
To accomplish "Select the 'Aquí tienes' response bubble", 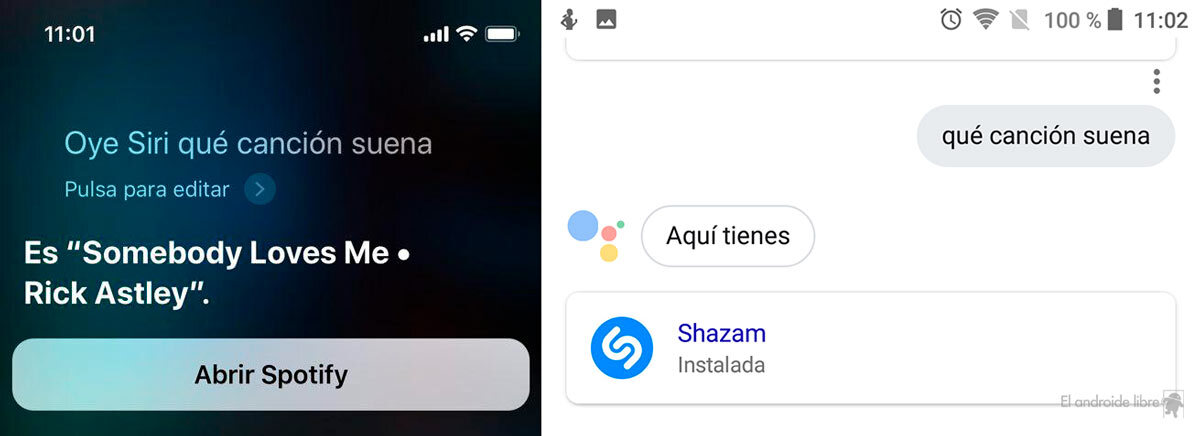I will [x=727, y=236].
